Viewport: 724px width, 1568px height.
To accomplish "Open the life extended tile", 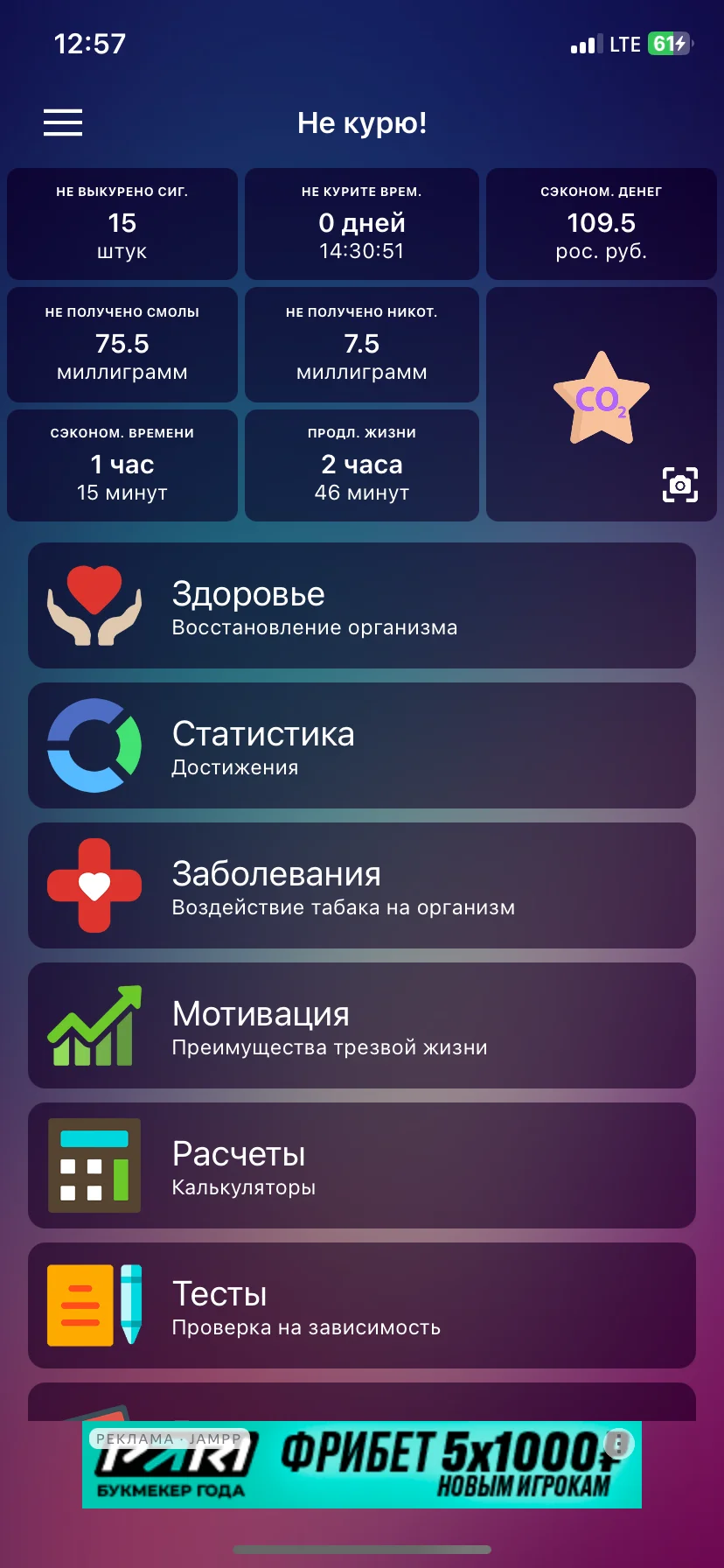I will click(362, 465).
